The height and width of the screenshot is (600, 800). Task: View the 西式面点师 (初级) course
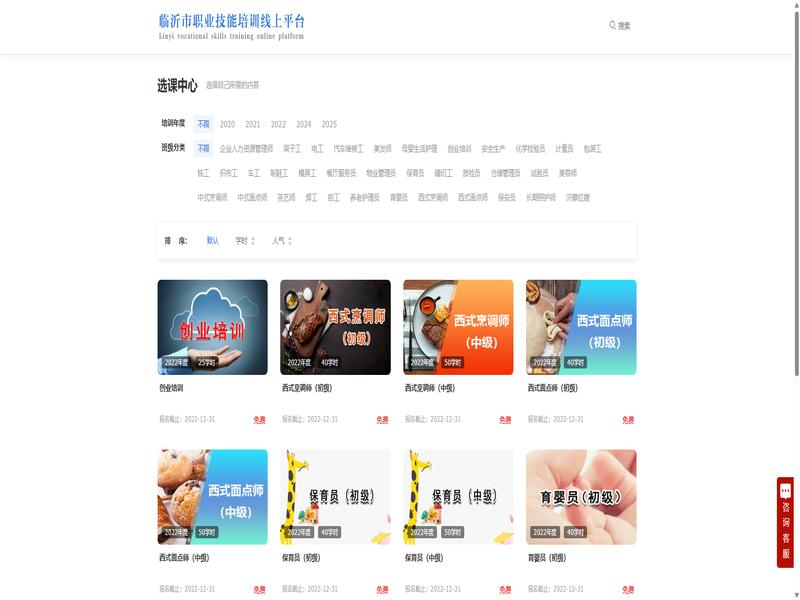pos(581,327)
